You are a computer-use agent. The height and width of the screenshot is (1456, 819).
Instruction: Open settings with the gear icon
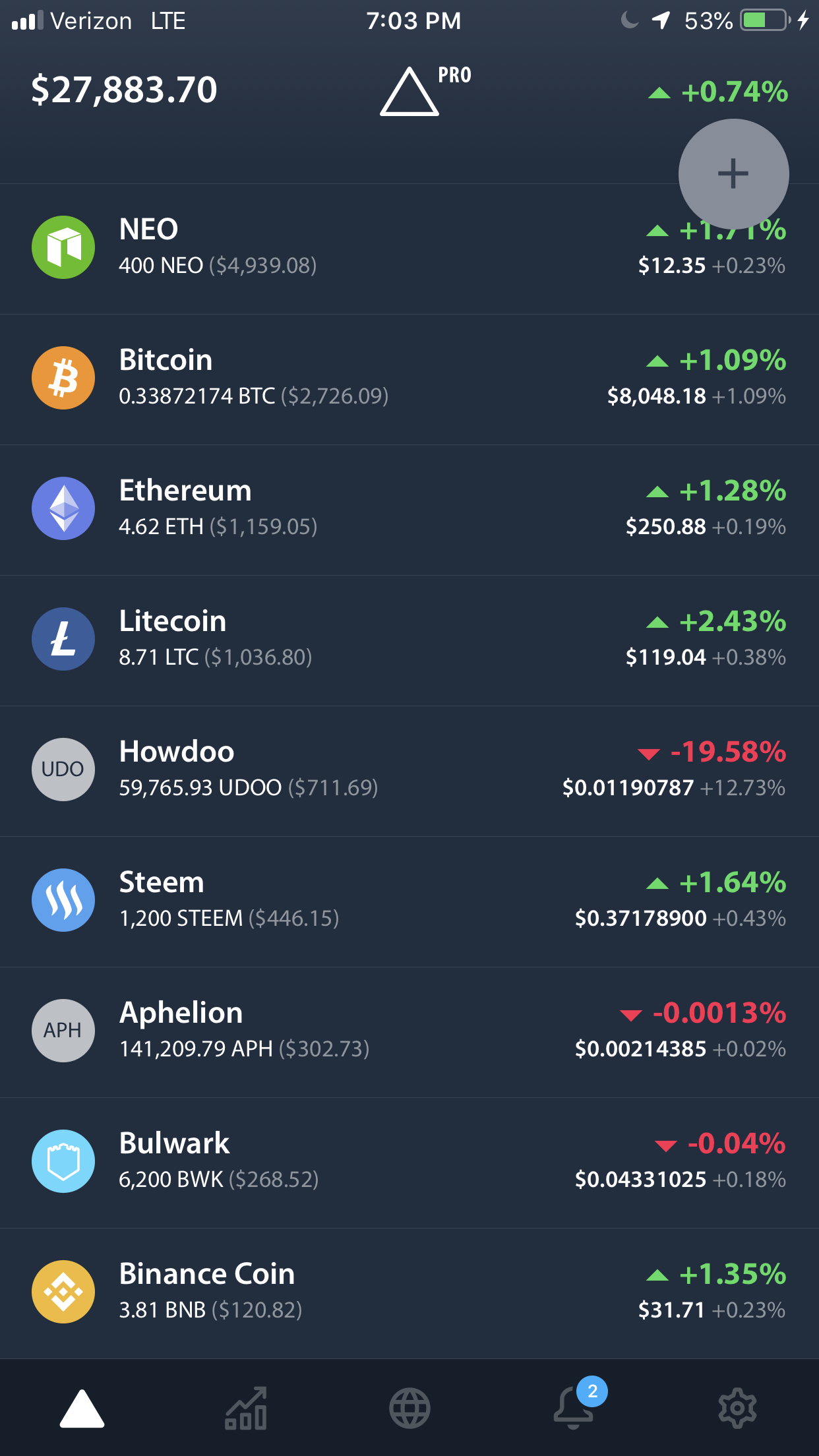[737, 1408]
